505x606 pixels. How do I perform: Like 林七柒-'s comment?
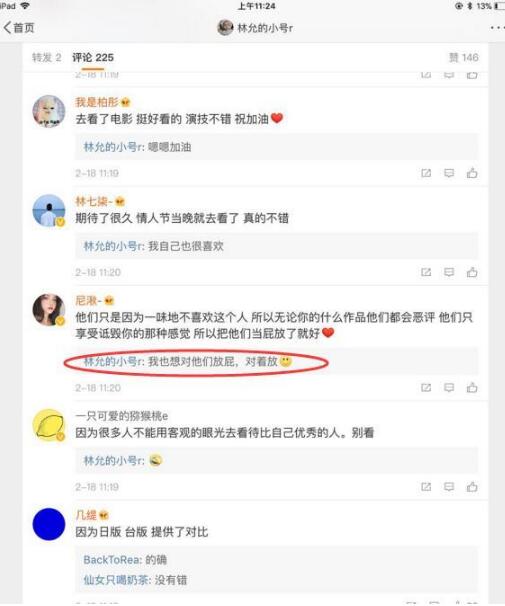(472, 272)
